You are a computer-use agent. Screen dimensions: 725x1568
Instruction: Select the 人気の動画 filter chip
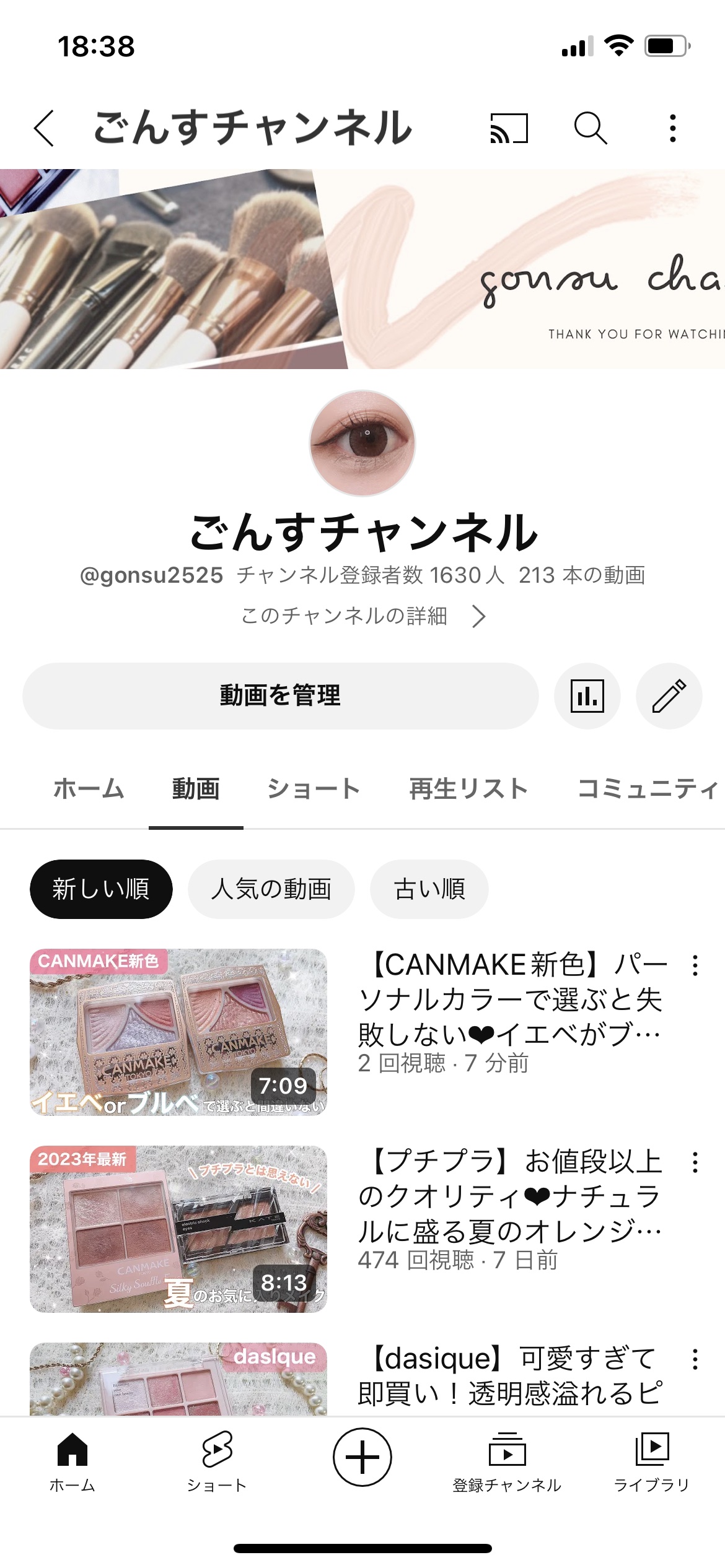pos(273,889)
